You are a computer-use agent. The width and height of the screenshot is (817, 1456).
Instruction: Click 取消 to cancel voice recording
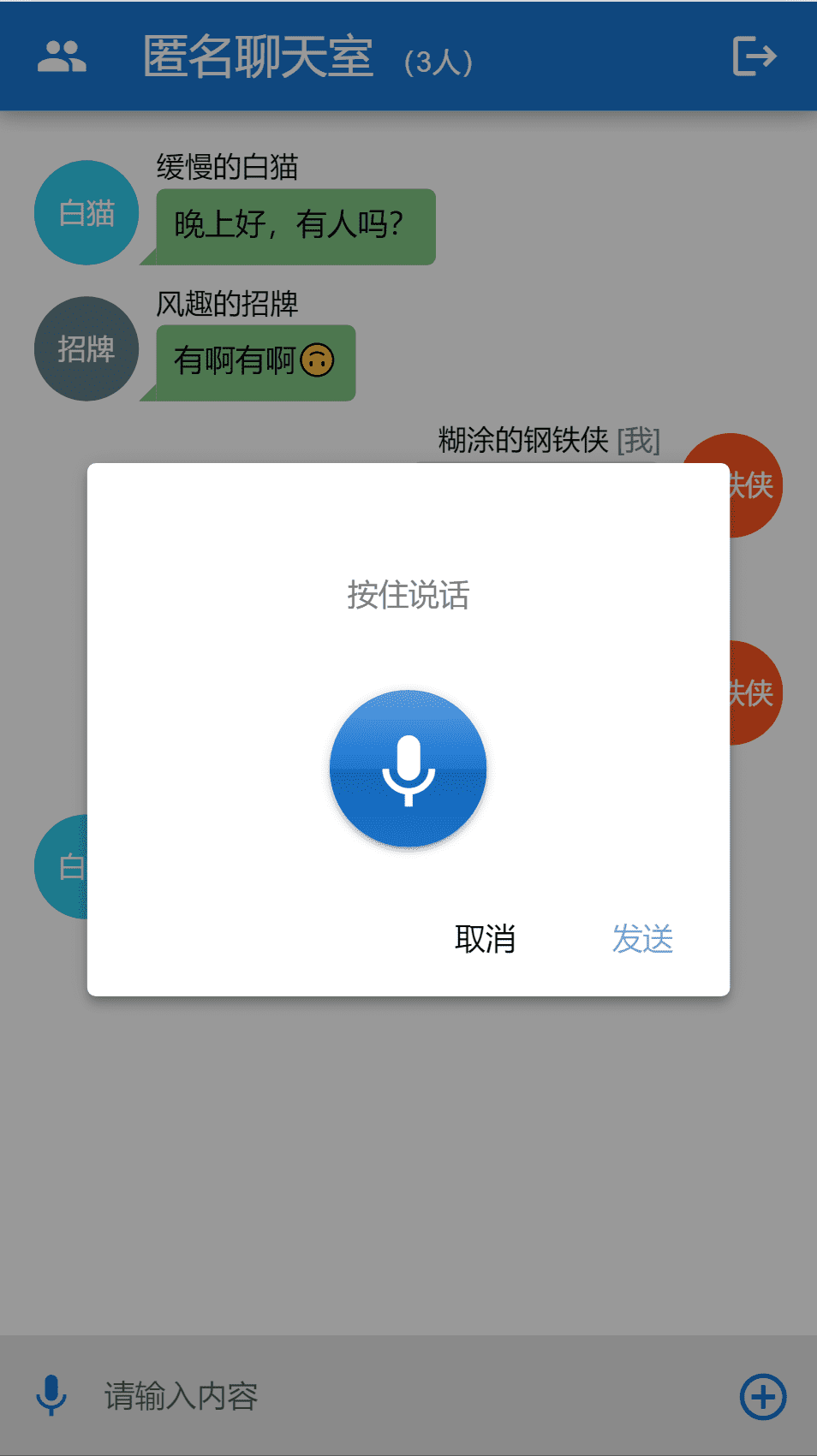coord(484,939)
